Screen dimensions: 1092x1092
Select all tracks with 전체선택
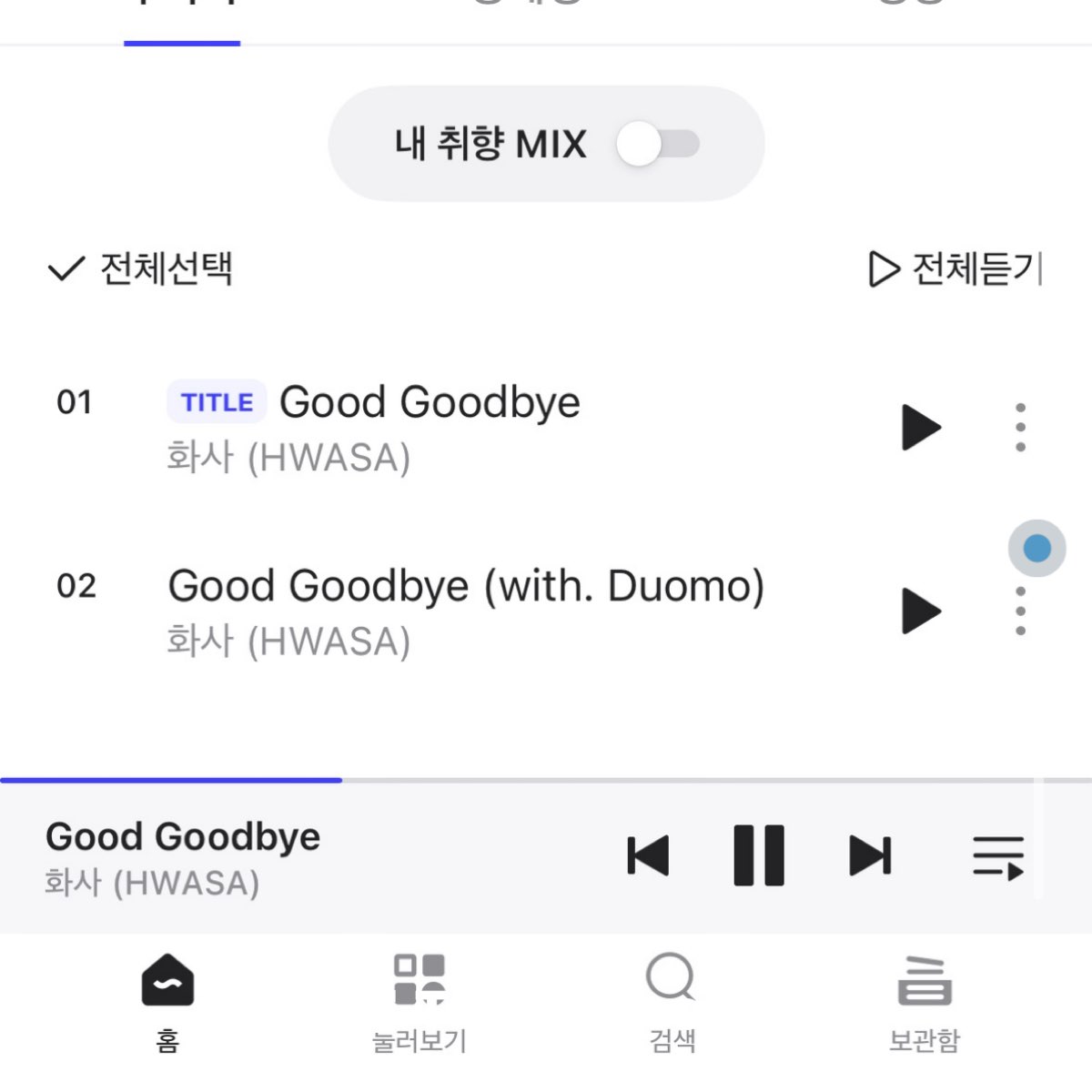(140, 268)
